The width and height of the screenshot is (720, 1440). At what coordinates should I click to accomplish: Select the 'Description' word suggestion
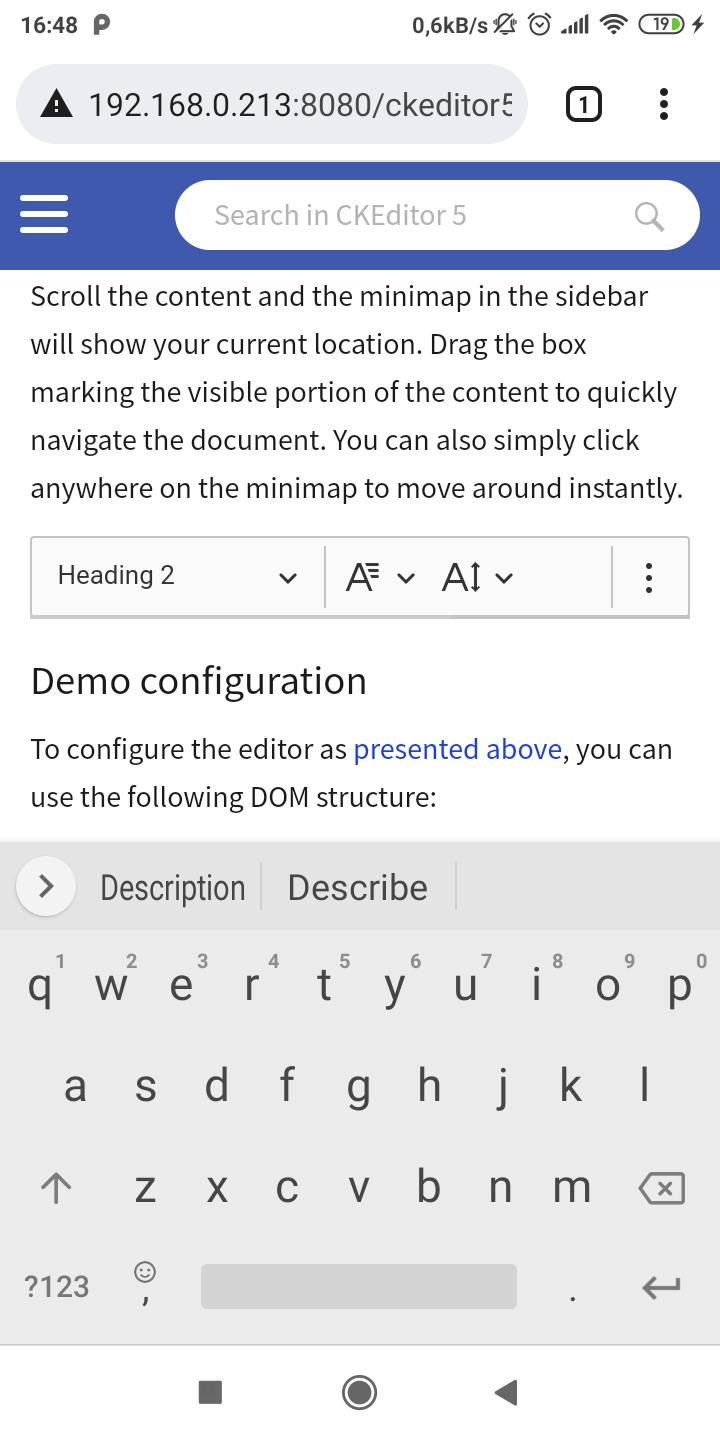tap(171, 887)
